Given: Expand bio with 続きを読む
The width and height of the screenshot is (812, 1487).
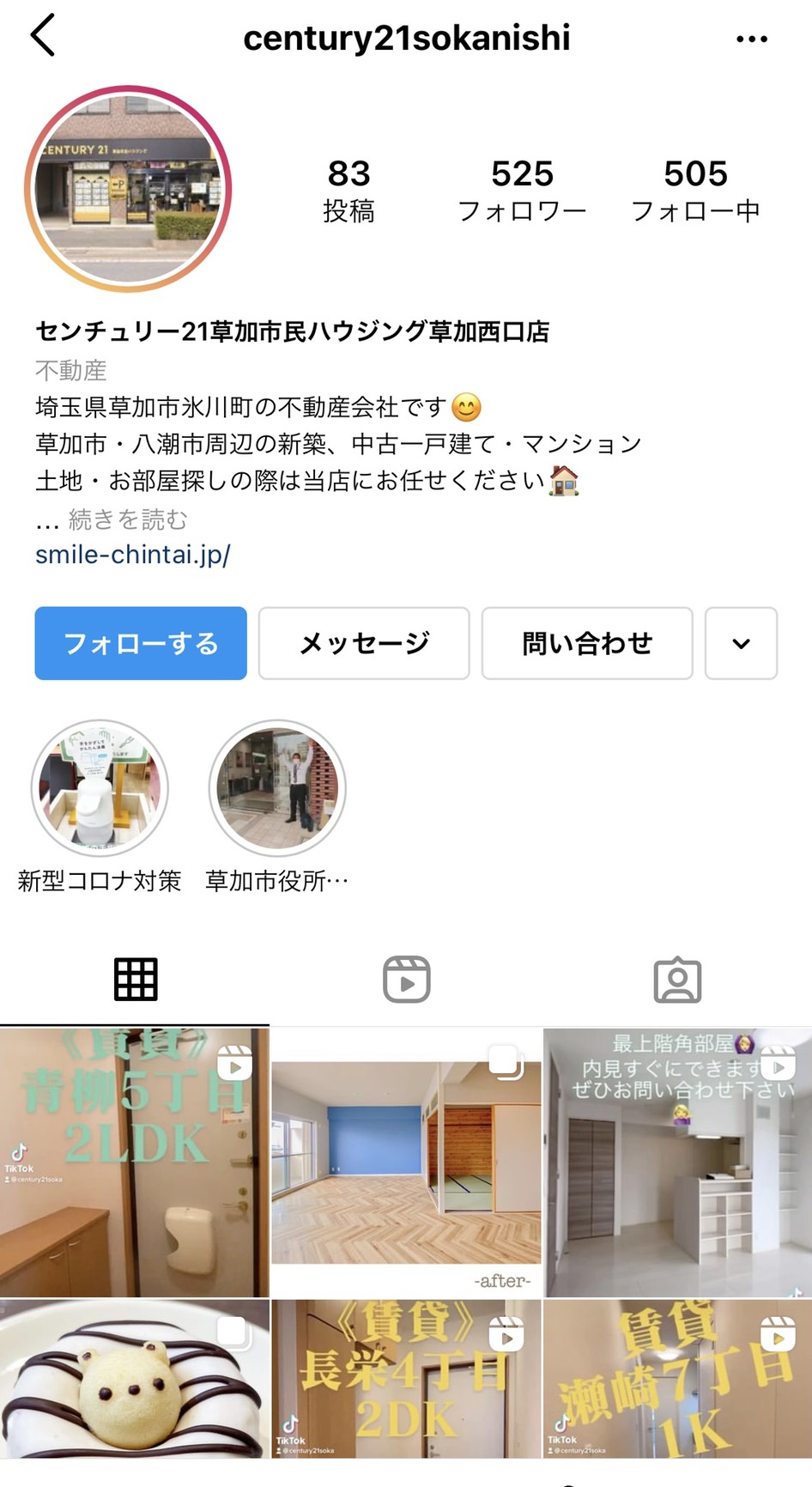Looking at the screenshot, I should [127, 519].
